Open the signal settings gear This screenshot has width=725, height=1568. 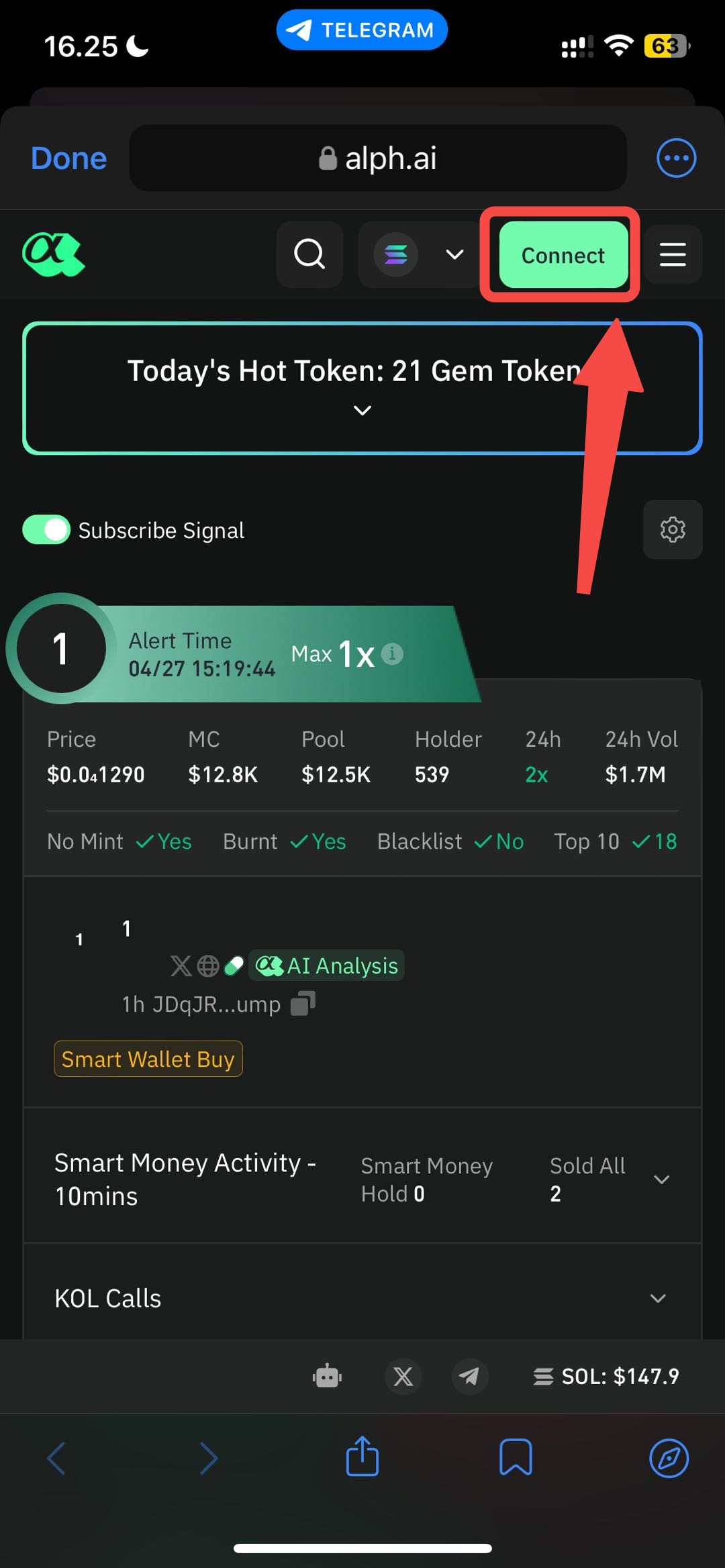673,529
